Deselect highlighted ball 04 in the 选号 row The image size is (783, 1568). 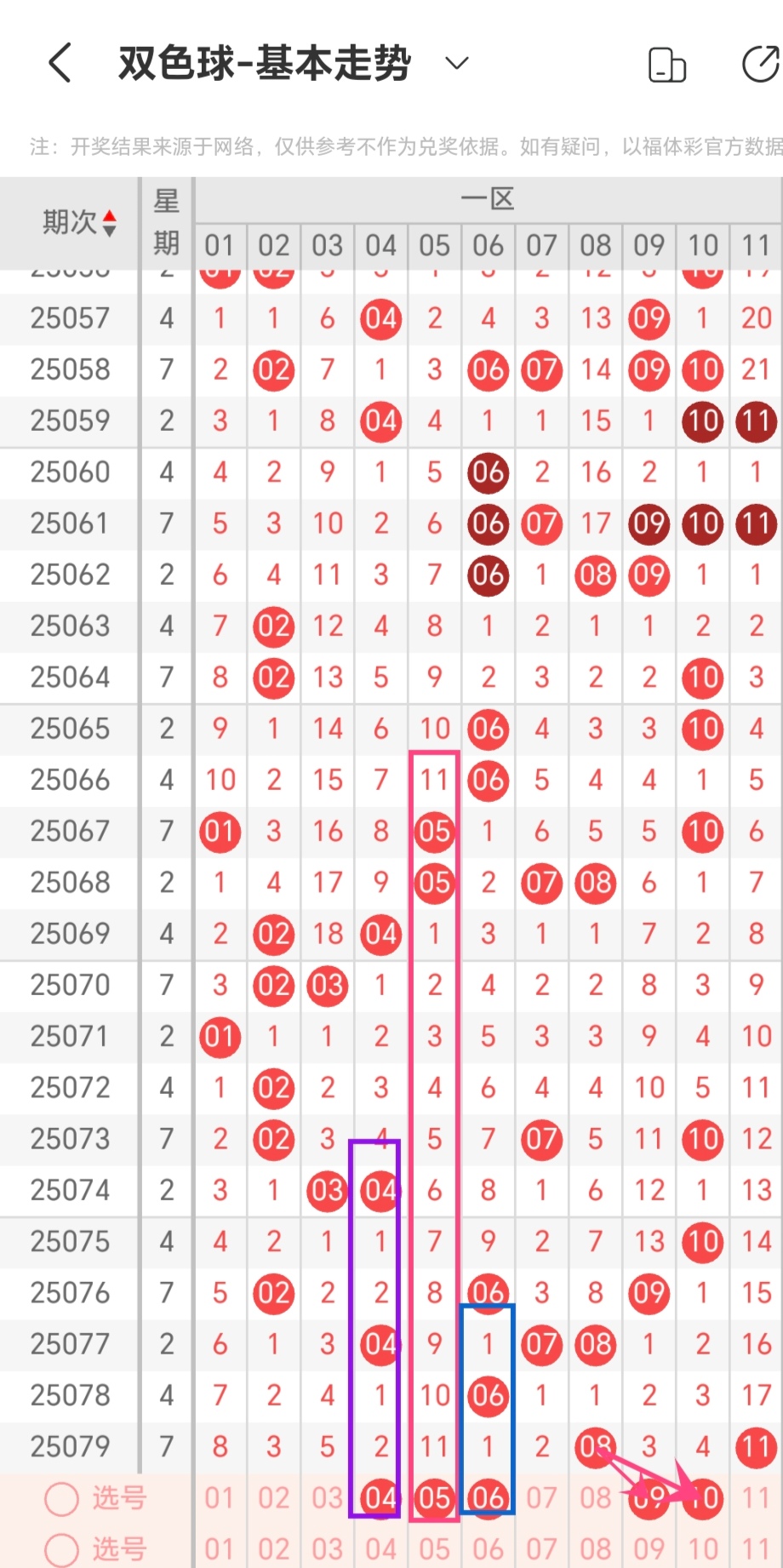[380, 1497]
